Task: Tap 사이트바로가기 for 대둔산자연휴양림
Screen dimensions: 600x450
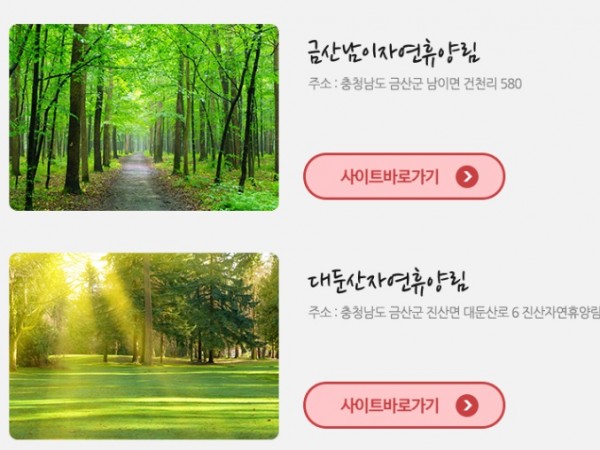Action: click(404, 405)
